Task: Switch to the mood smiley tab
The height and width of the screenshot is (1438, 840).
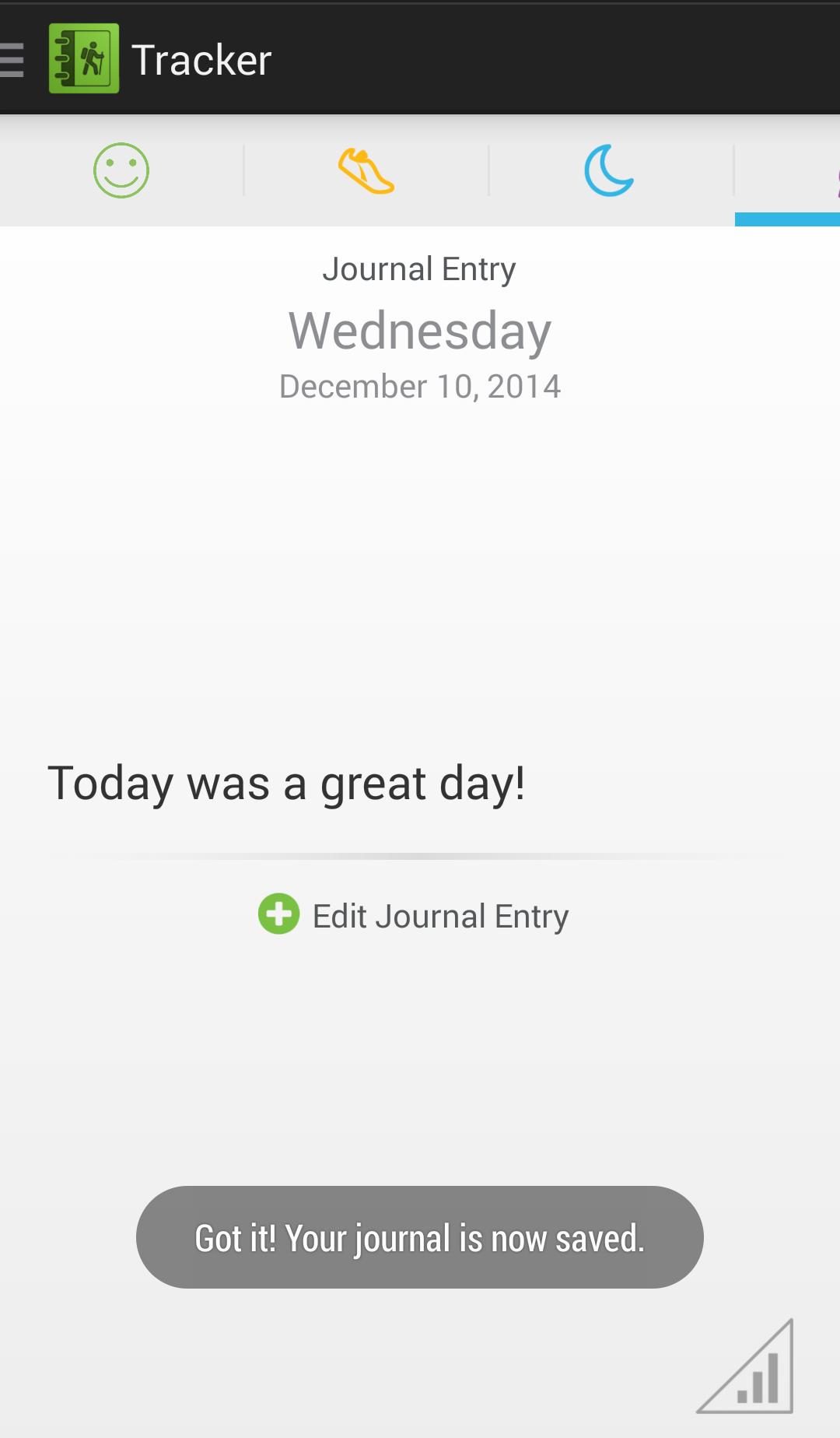Action: point(121,170)
